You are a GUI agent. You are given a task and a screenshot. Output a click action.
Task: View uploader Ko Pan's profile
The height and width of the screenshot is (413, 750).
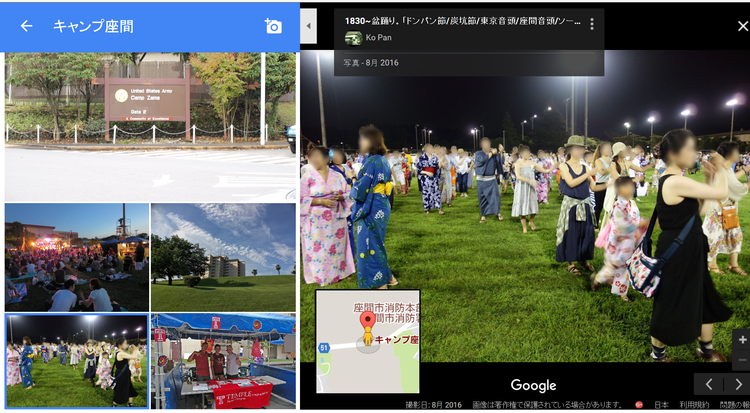[378, 38]
